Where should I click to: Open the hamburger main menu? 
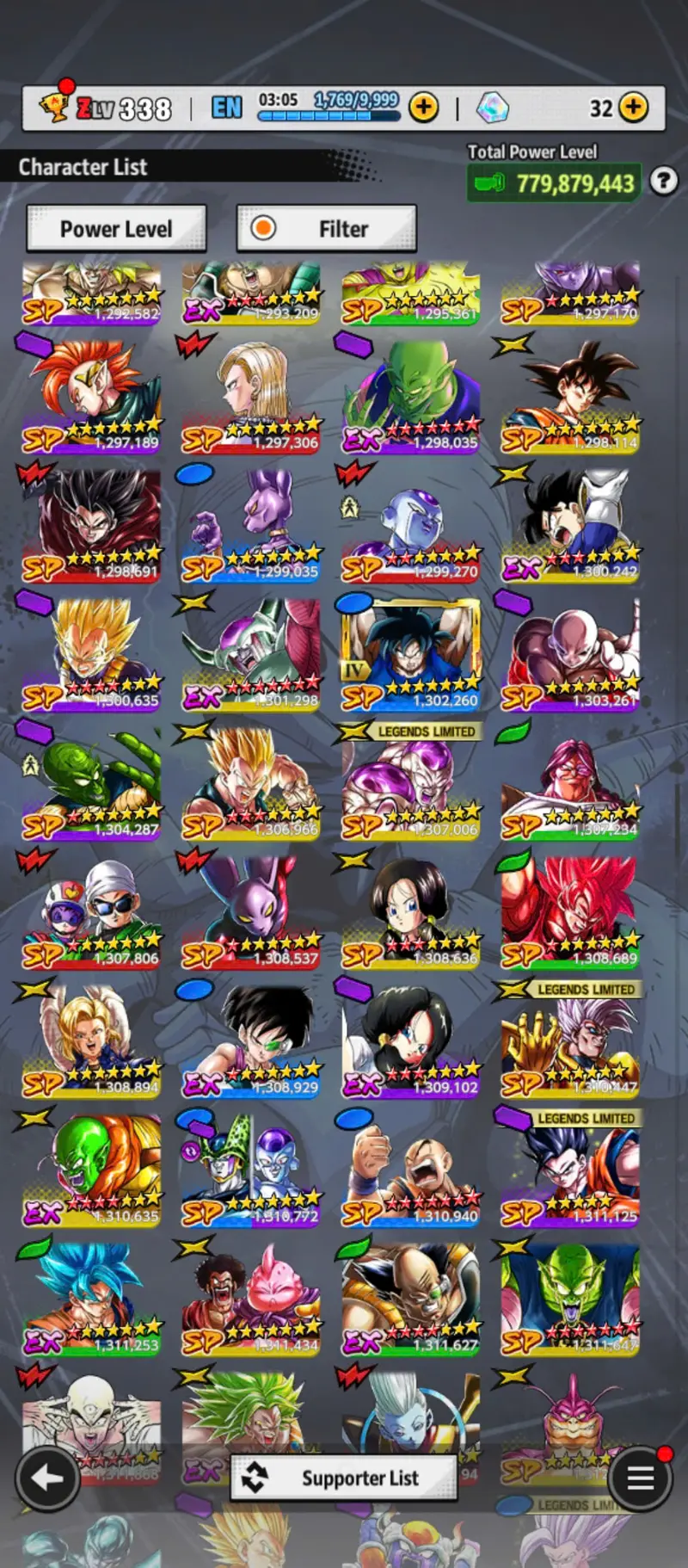[640, 1478]
